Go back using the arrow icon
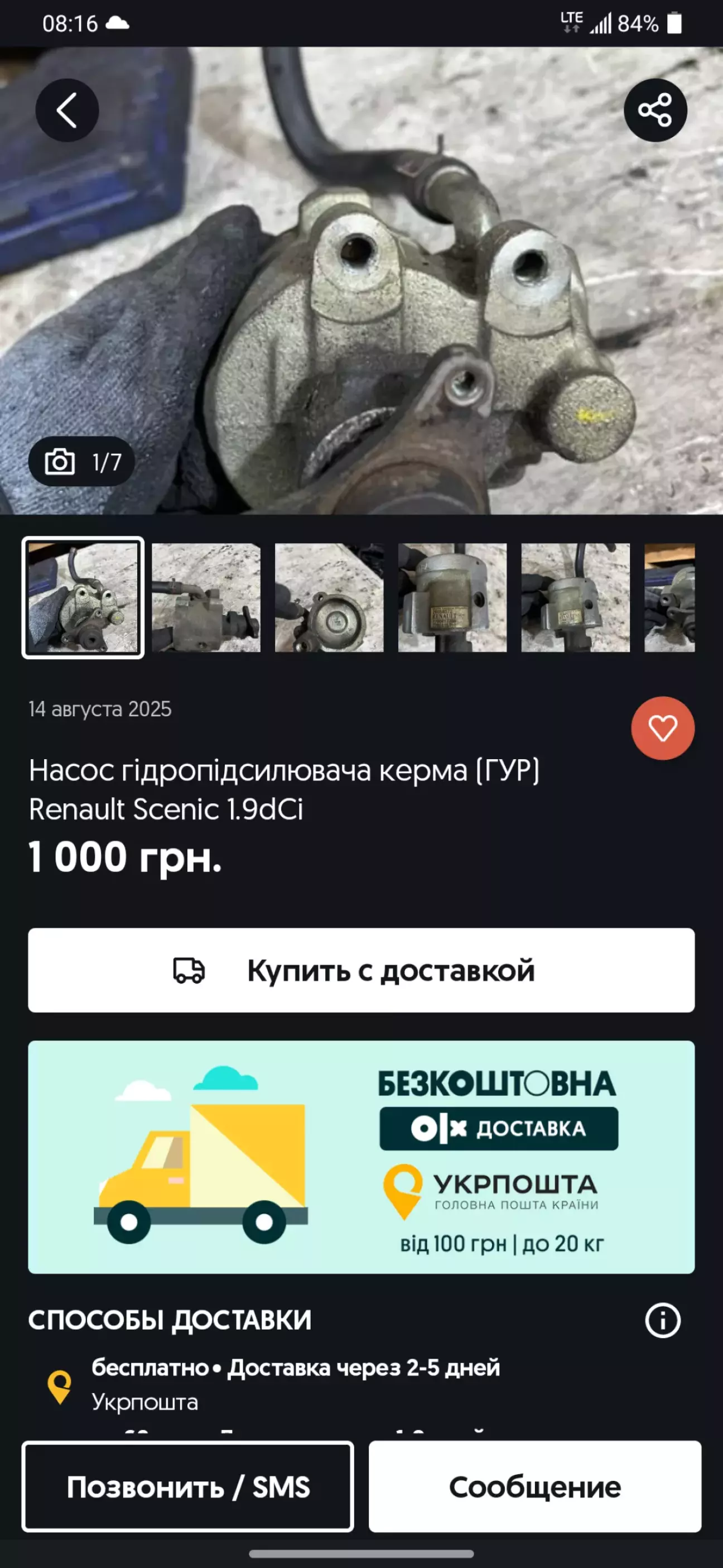 coord(67,110)
